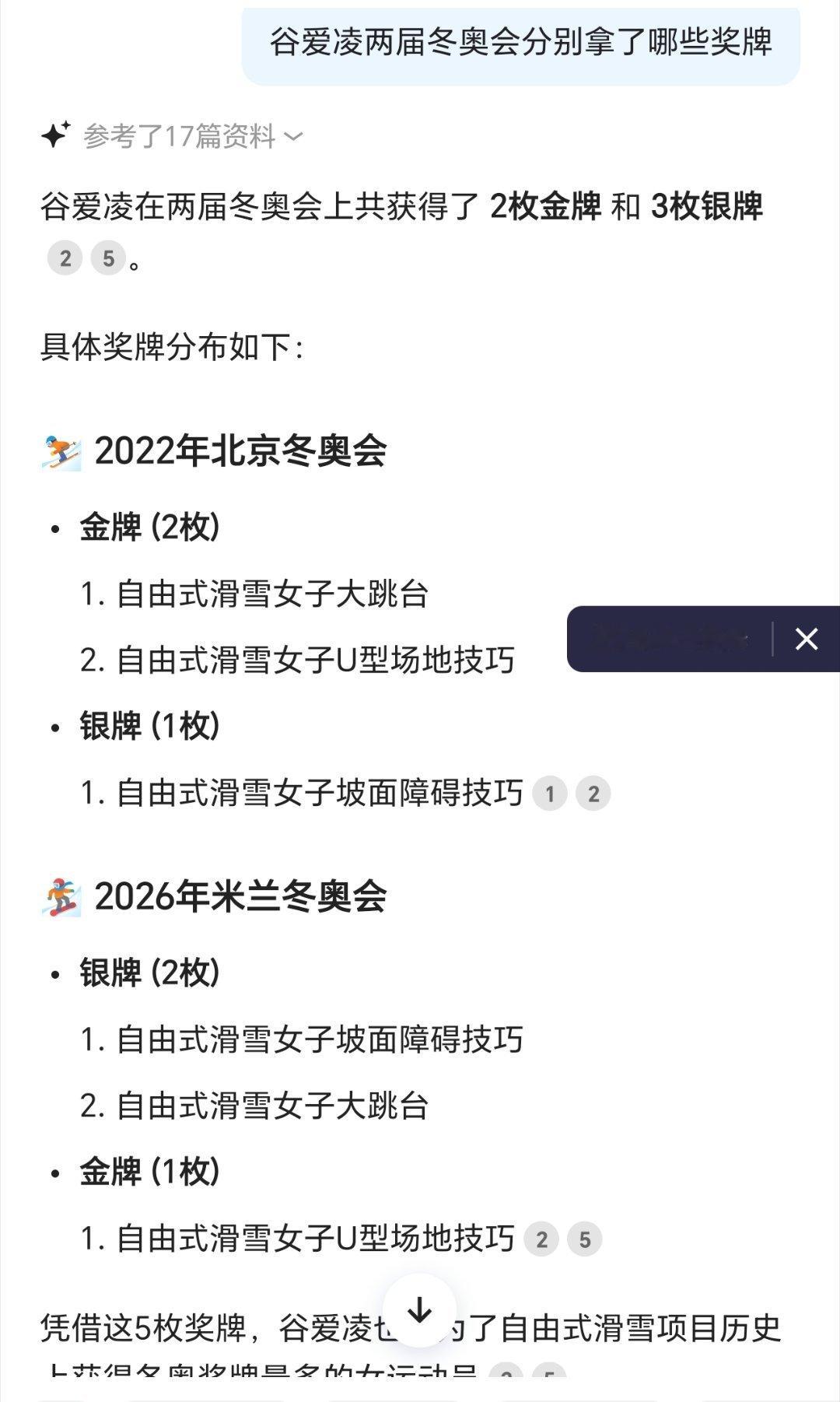Select the bold 2枚金牌 text
This screenshot has width=840, height=1402.
click(x=546, y=207)
